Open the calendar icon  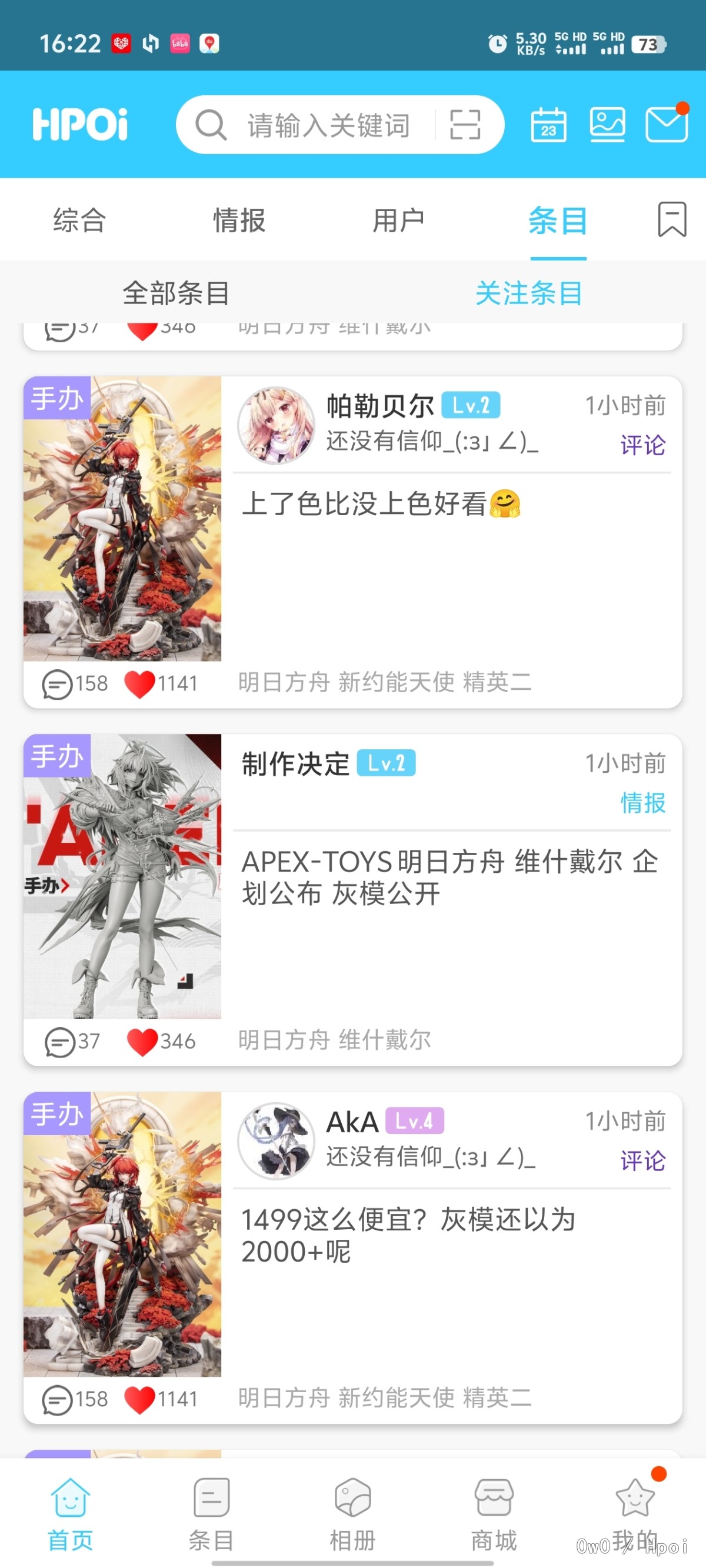(x=548, y=125)
